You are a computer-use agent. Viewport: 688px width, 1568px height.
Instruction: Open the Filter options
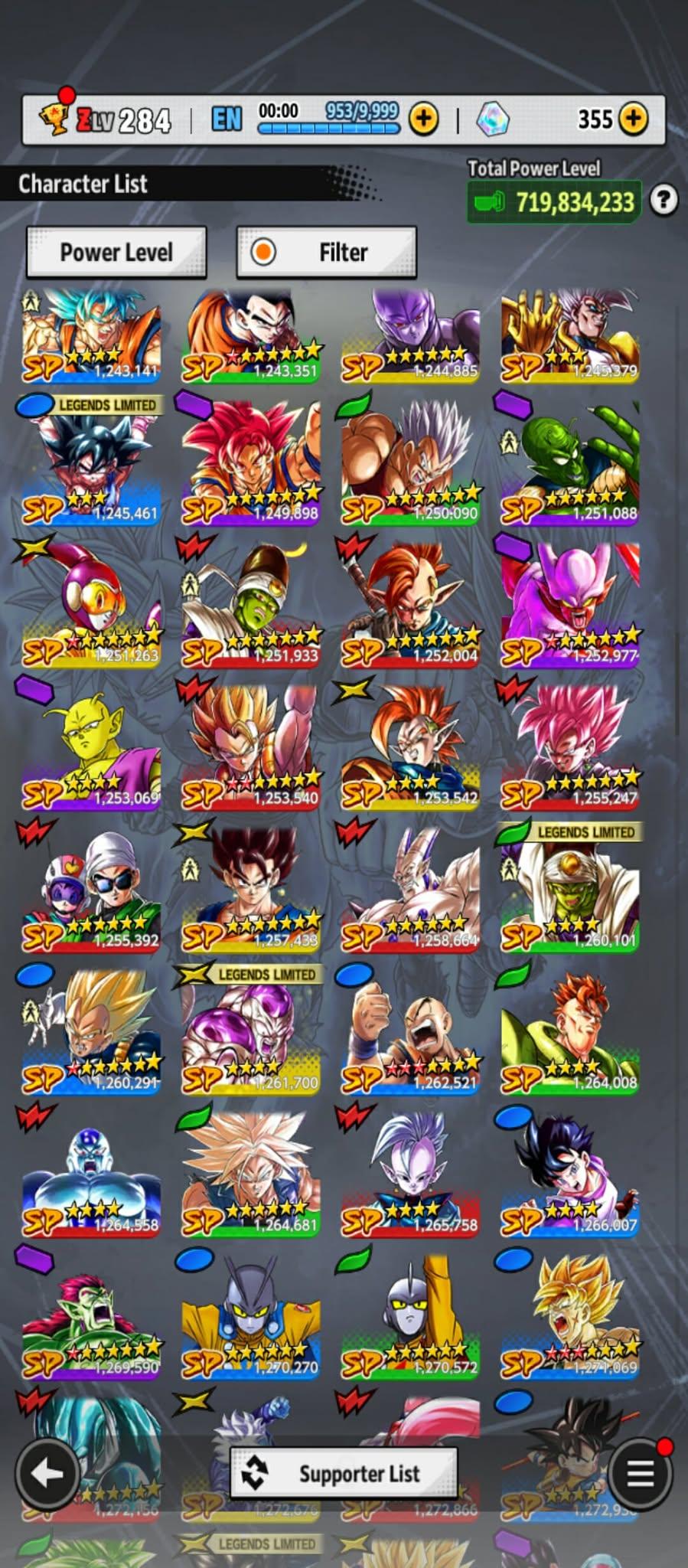[327, 252]
